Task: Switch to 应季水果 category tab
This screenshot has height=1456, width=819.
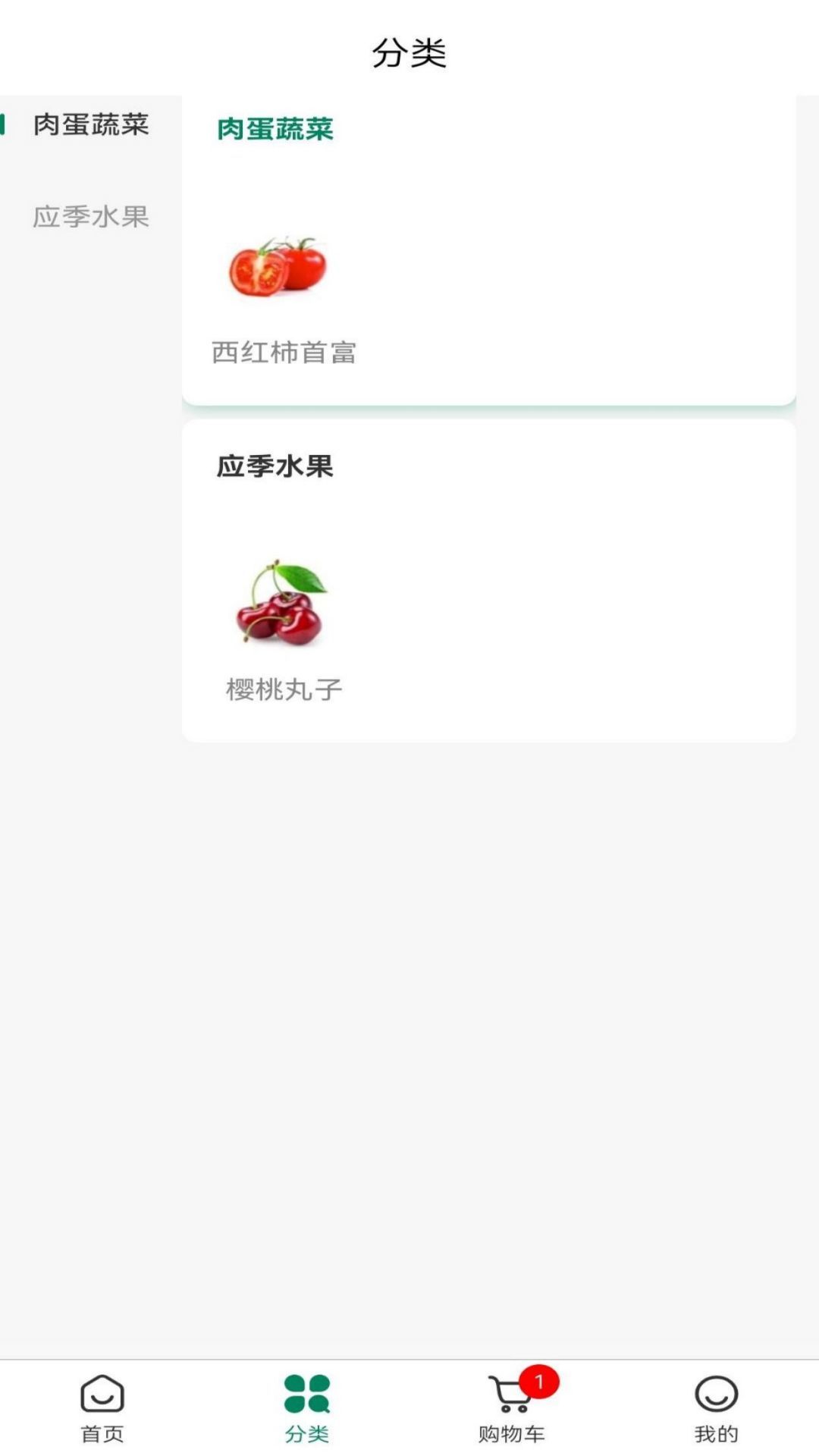Action: point(91,218)
